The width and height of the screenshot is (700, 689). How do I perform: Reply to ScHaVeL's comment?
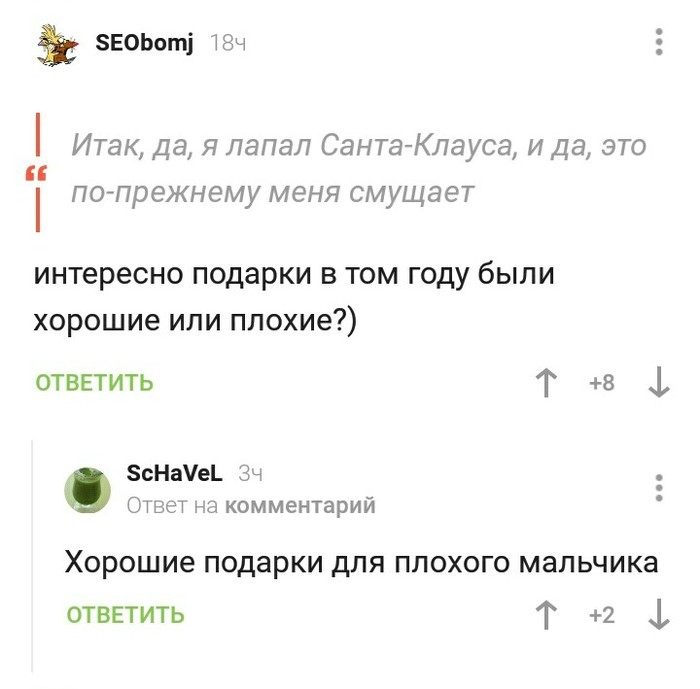tap(126, 615)
